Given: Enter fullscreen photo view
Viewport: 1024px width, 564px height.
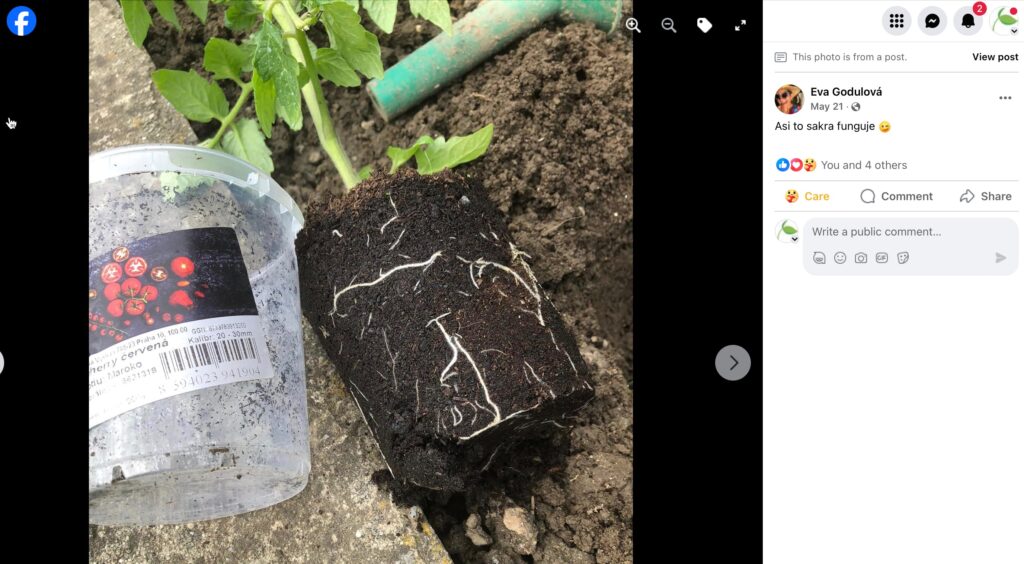Looking at the screenshot, I should [741, 25].
